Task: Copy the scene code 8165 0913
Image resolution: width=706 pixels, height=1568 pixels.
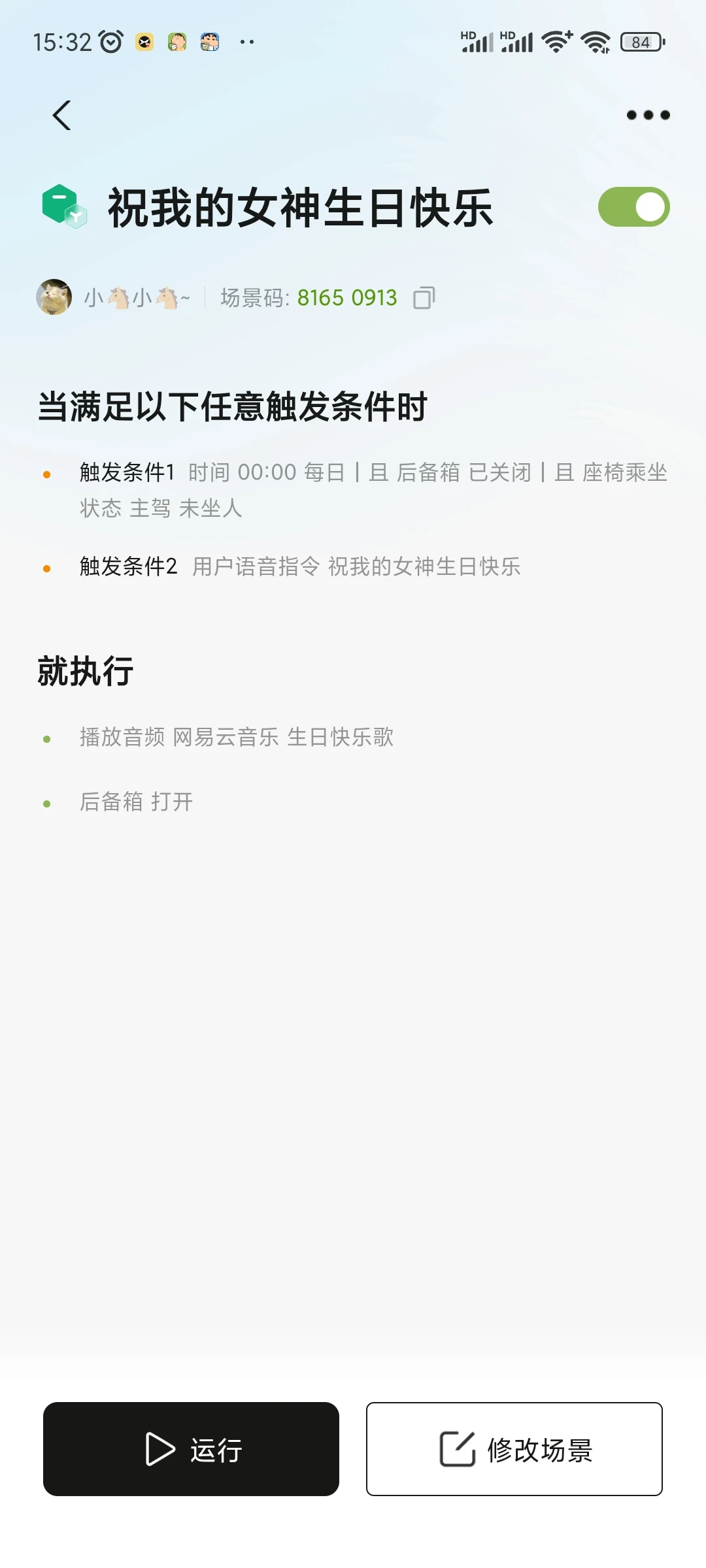Action: coord(424,298)
